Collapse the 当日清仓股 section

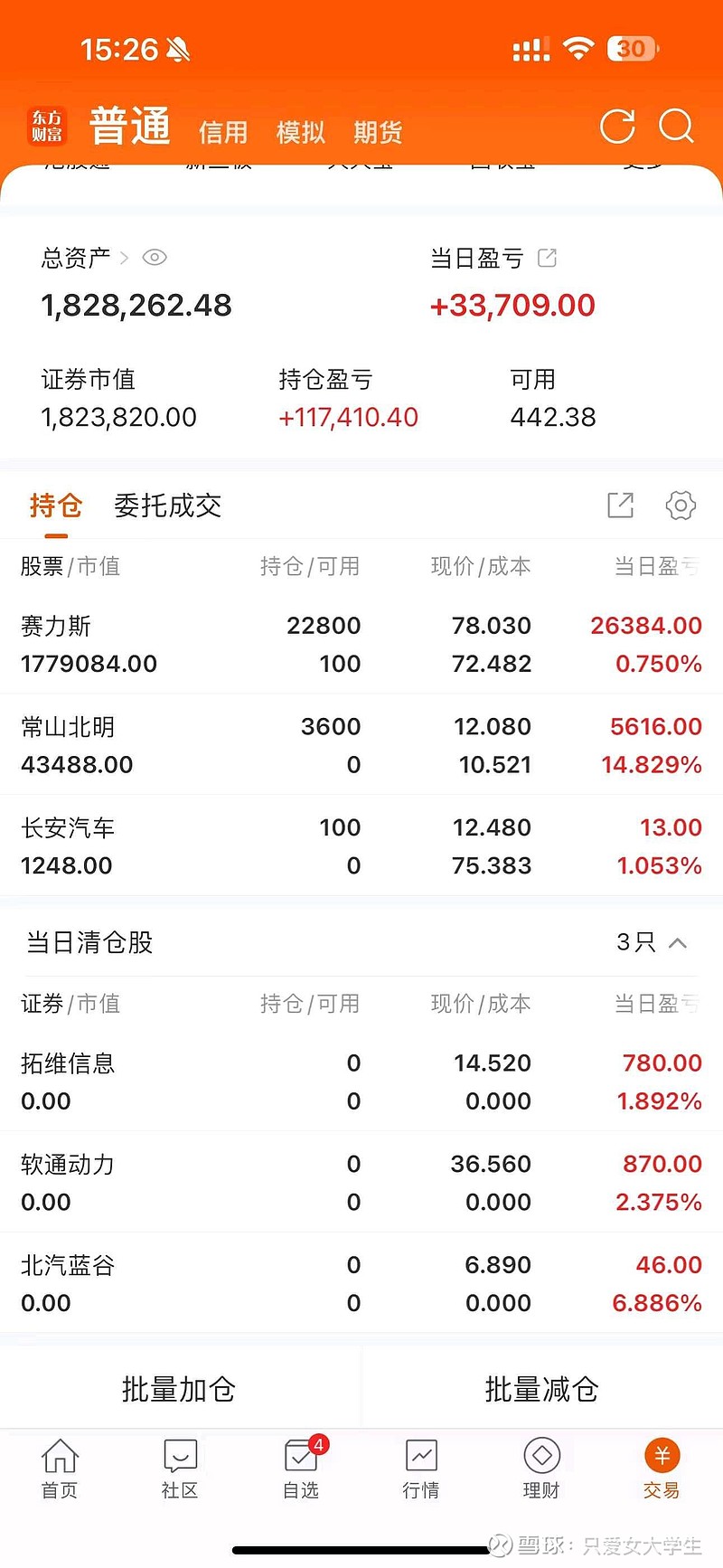click(678, 943)
